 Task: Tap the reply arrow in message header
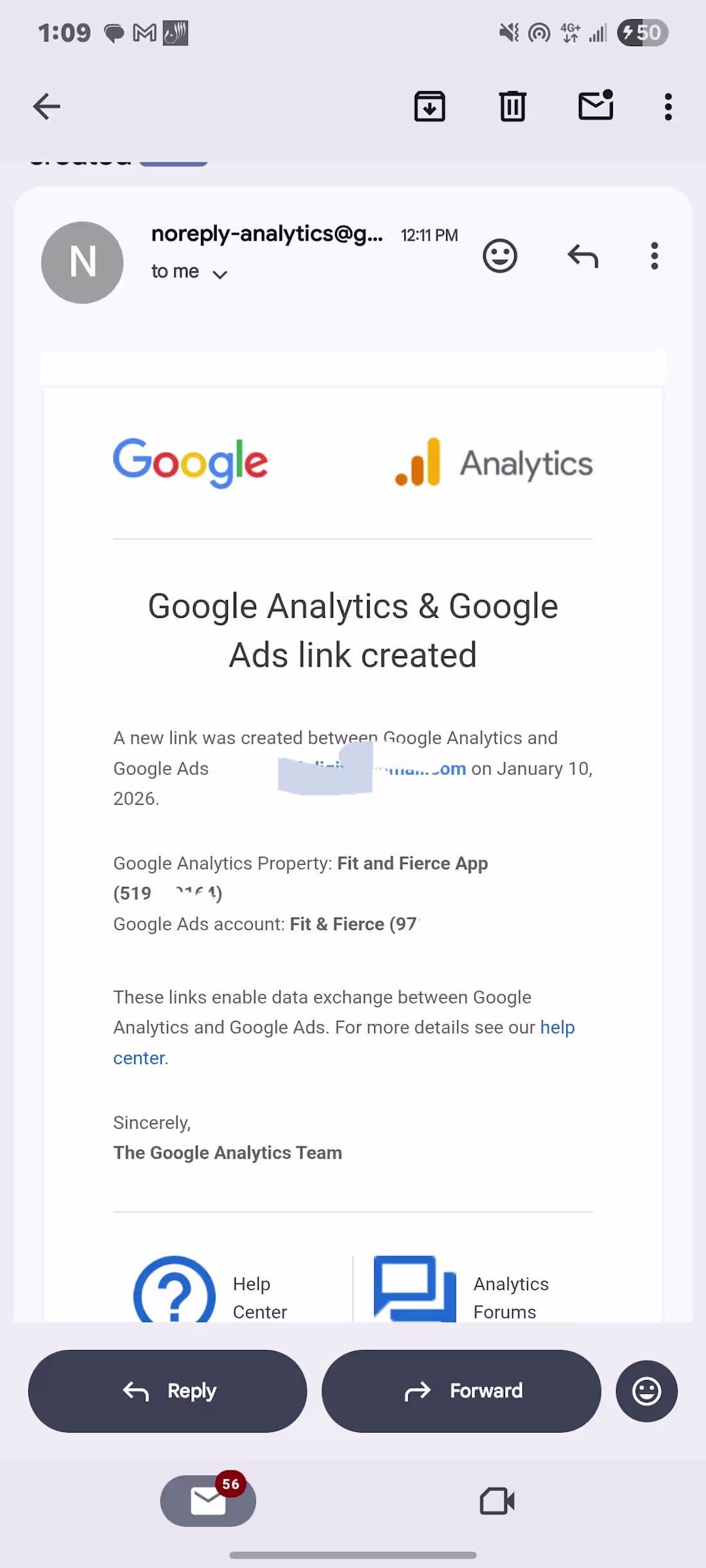(x=583, y=256)
